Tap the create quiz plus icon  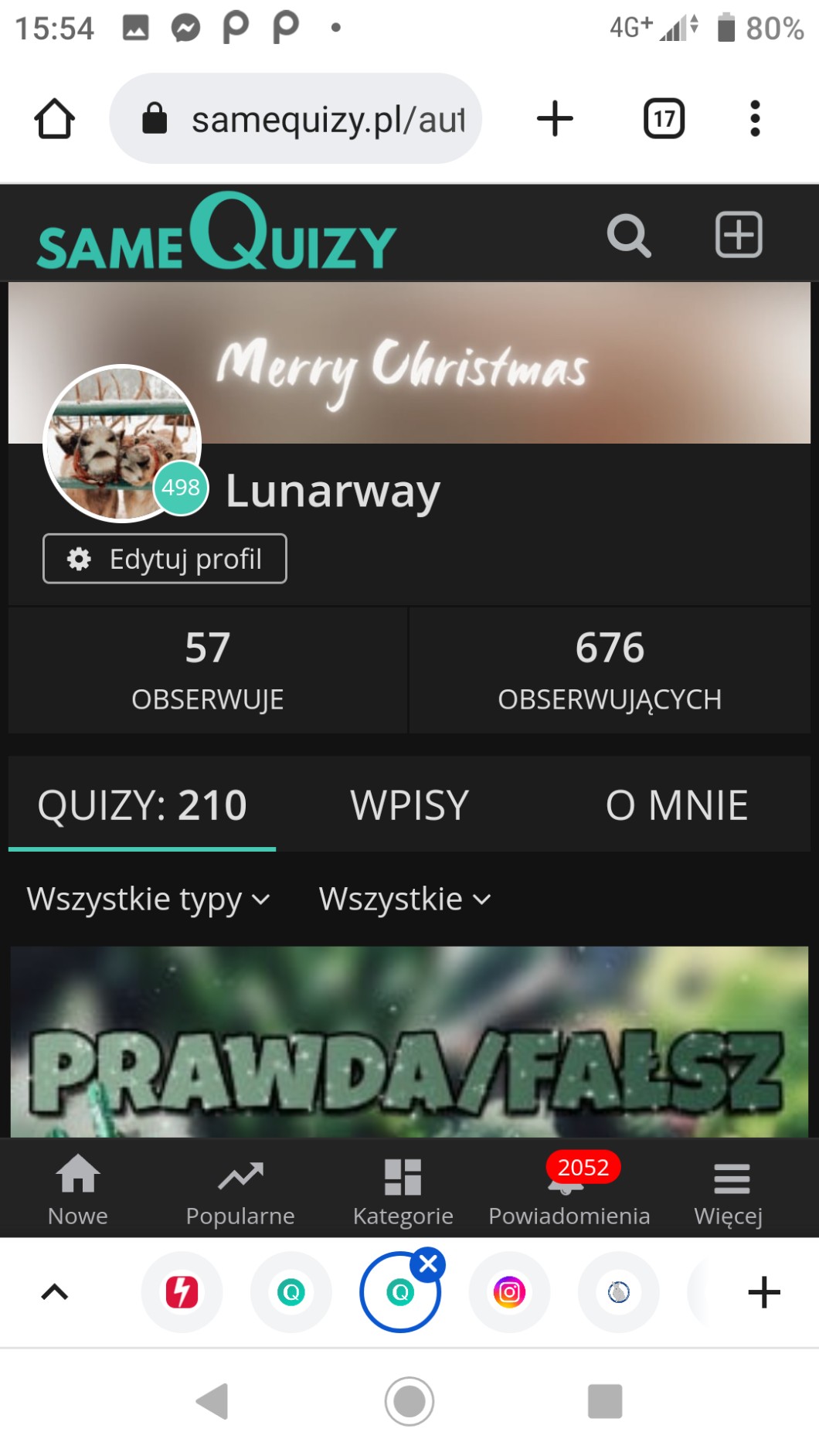click(738, 234)
